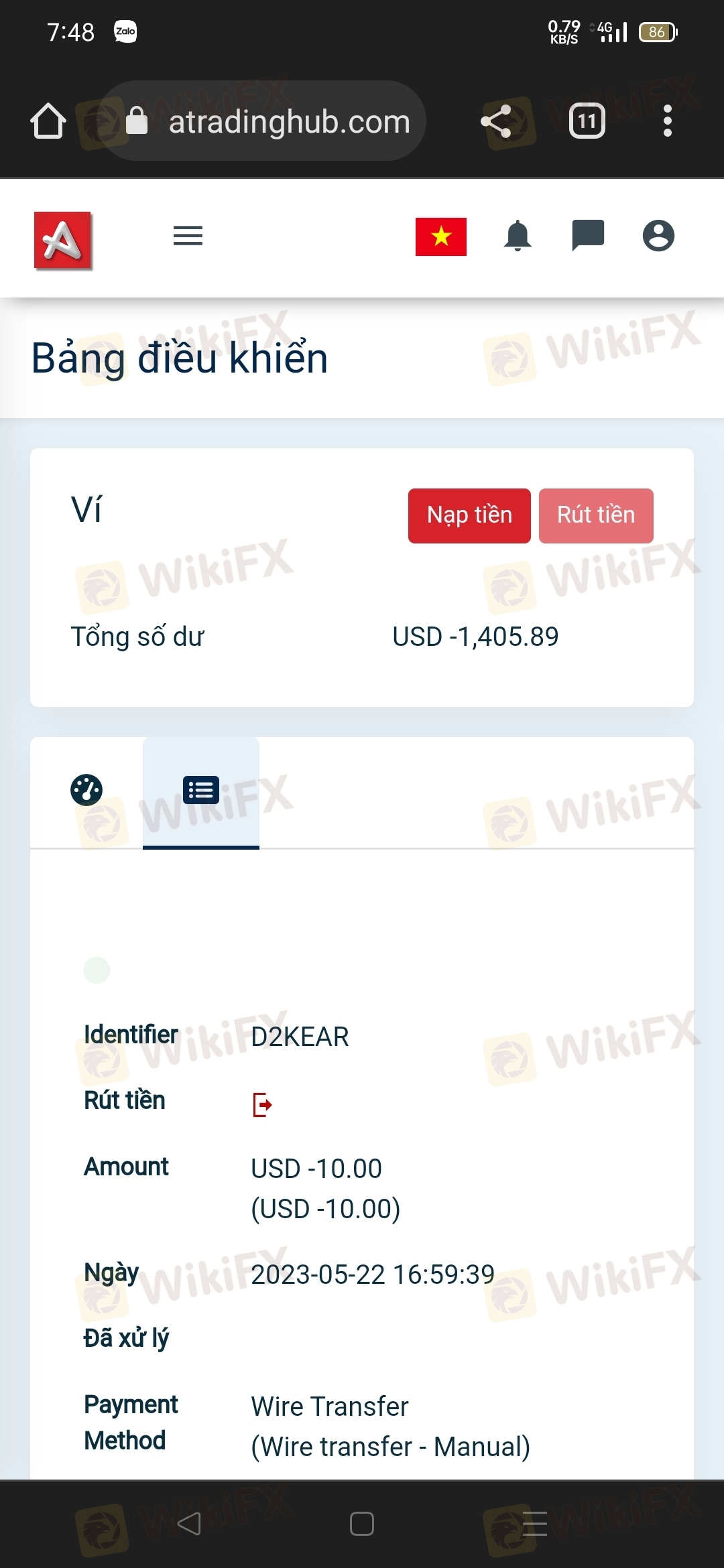
Task: Open the atradinghub.com address bar
Action: click(x=263, y=121)
